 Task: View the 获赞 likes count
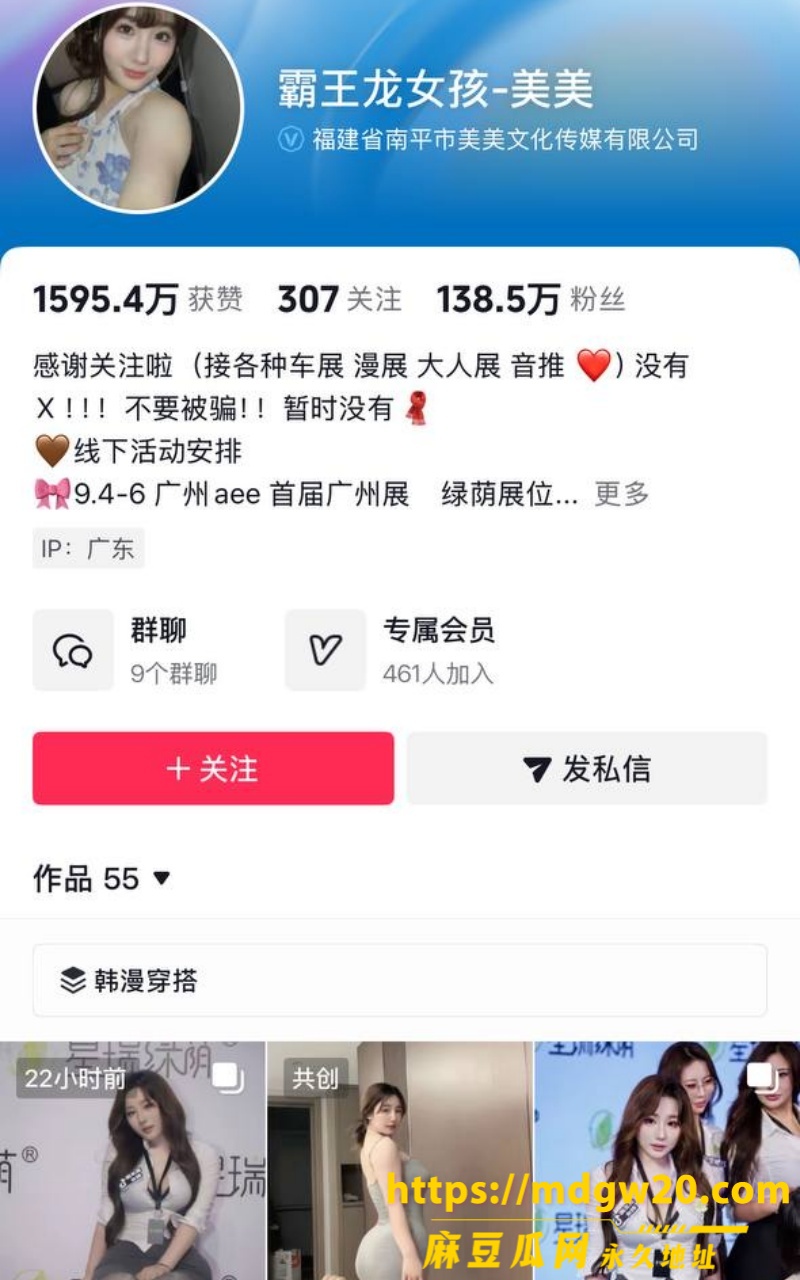[x=138, y=299]
